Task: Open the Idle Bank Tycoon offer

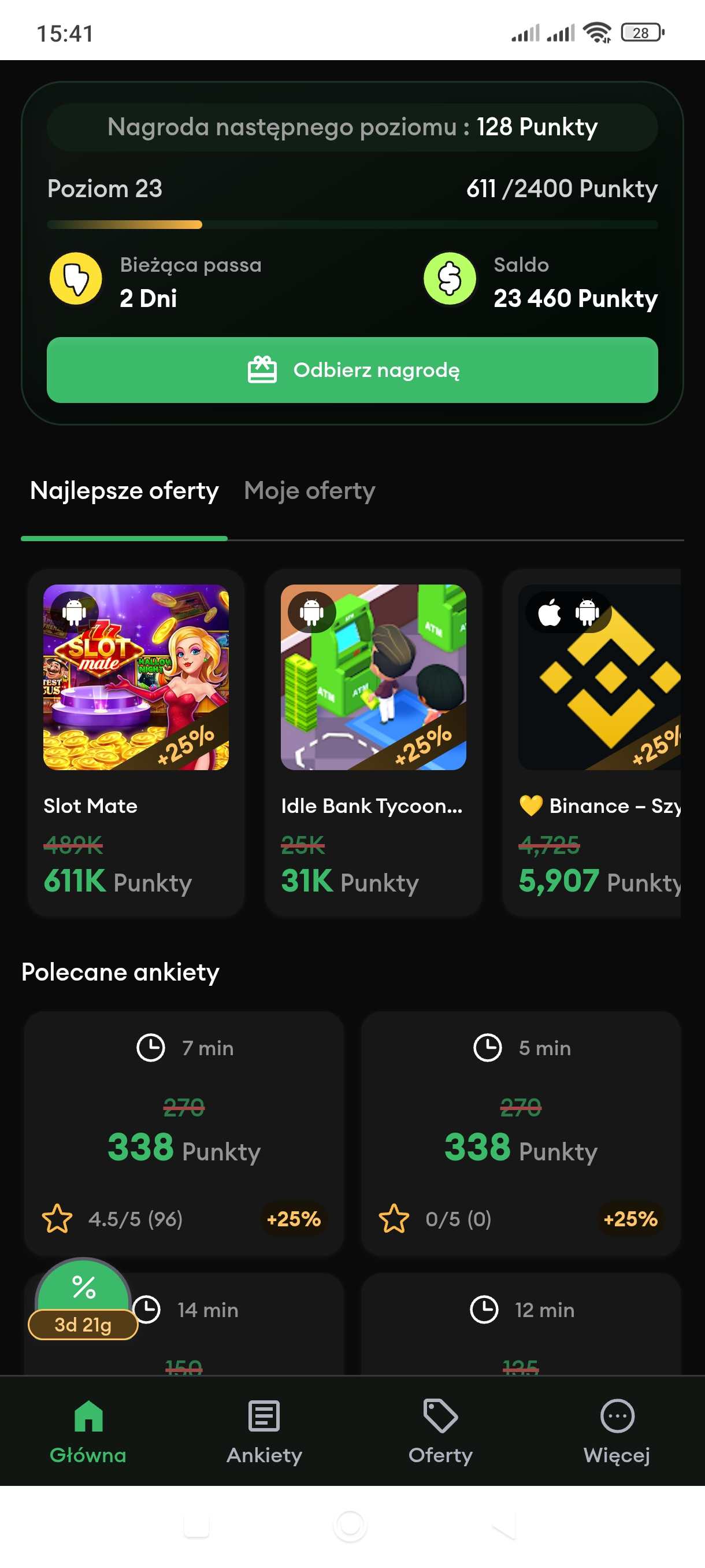Action: pyautogui.click(x=373, y=742)
